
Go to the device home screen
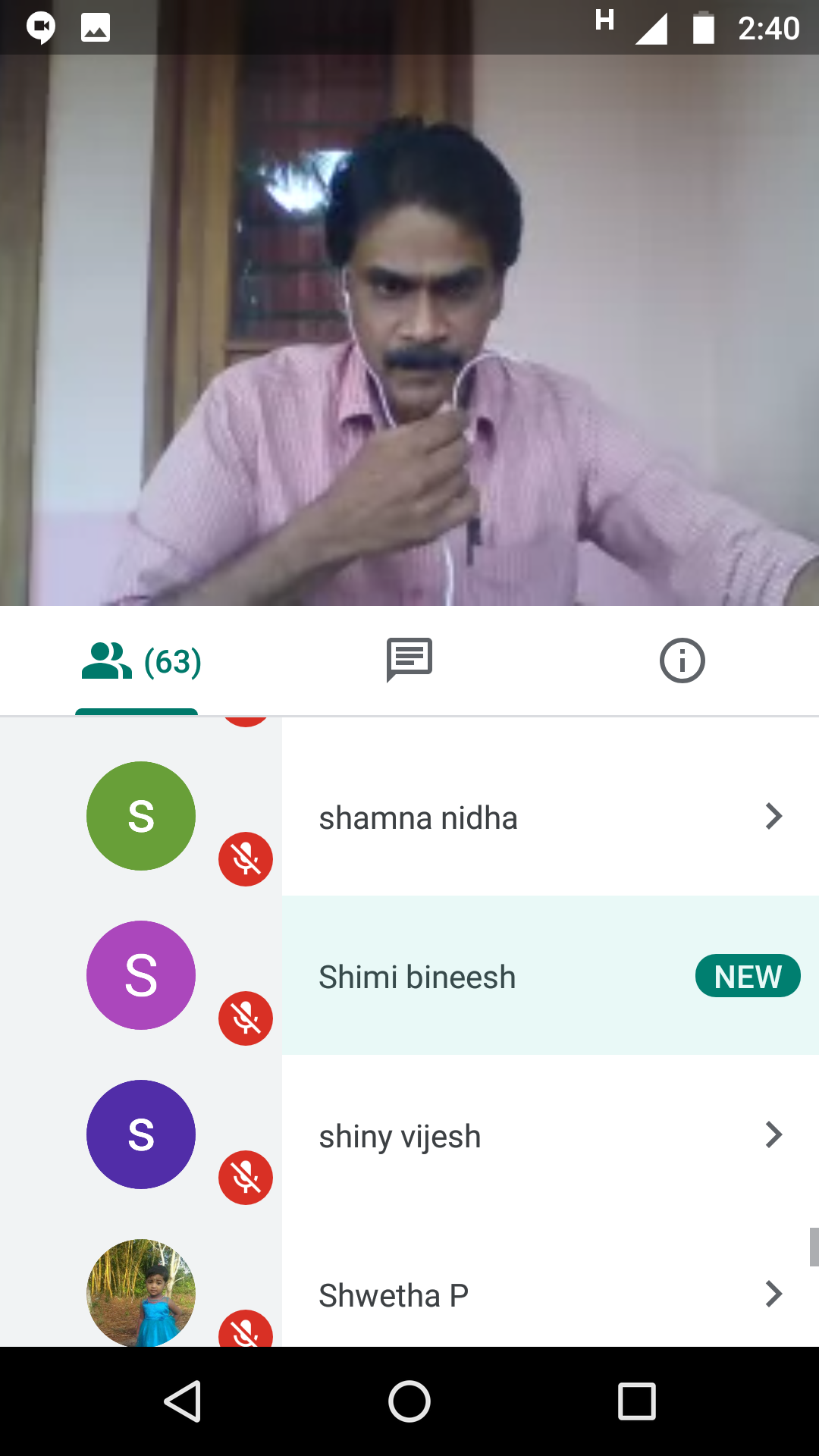tap(409, 1401)
